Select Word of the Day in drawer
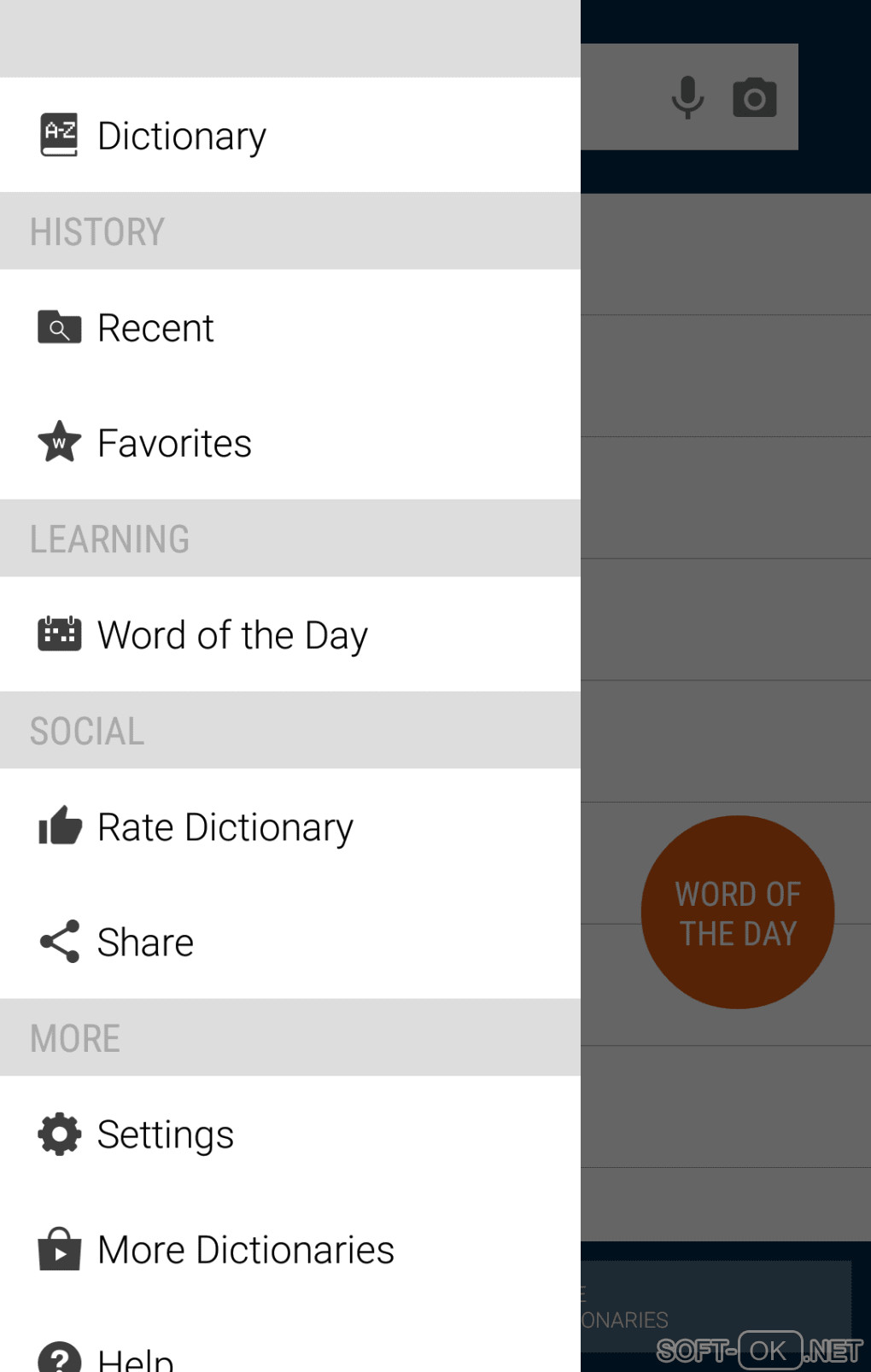This screenshot has width=871, height=1372. point(232,635)
